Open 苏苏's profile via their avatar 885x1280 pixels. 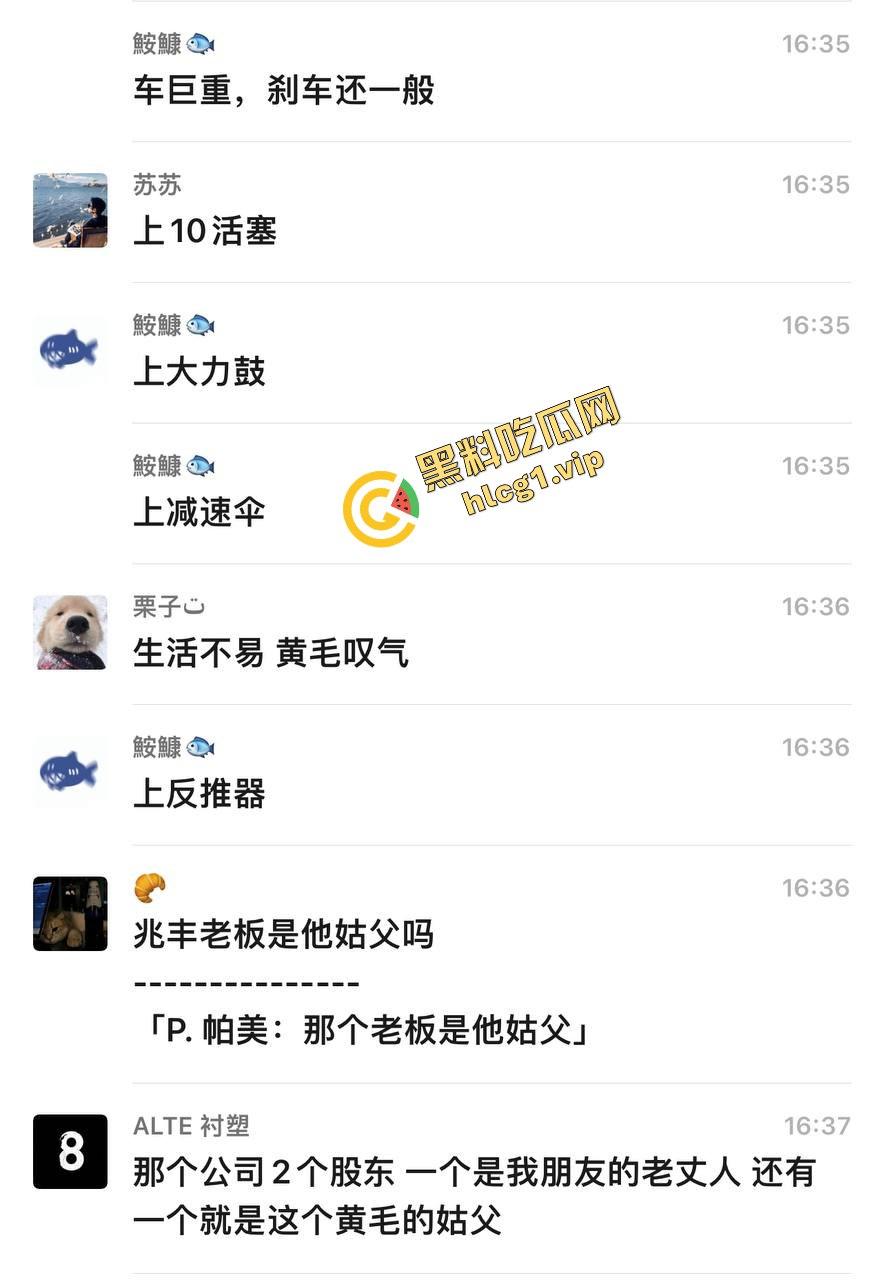point(69,211)
